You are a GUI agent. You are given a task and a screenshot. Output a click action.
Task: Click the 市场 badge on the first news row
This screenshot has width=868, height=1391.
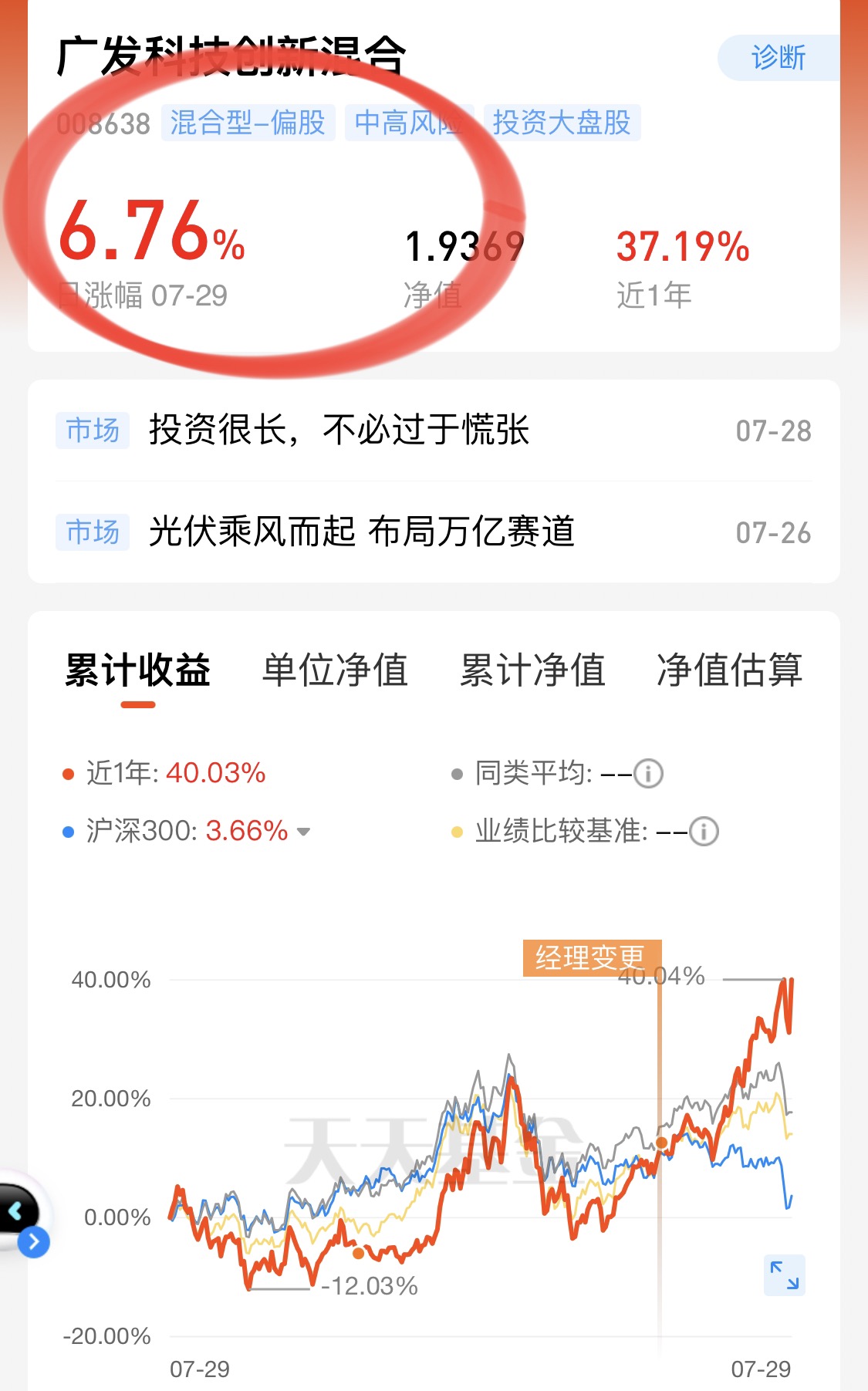92,432
